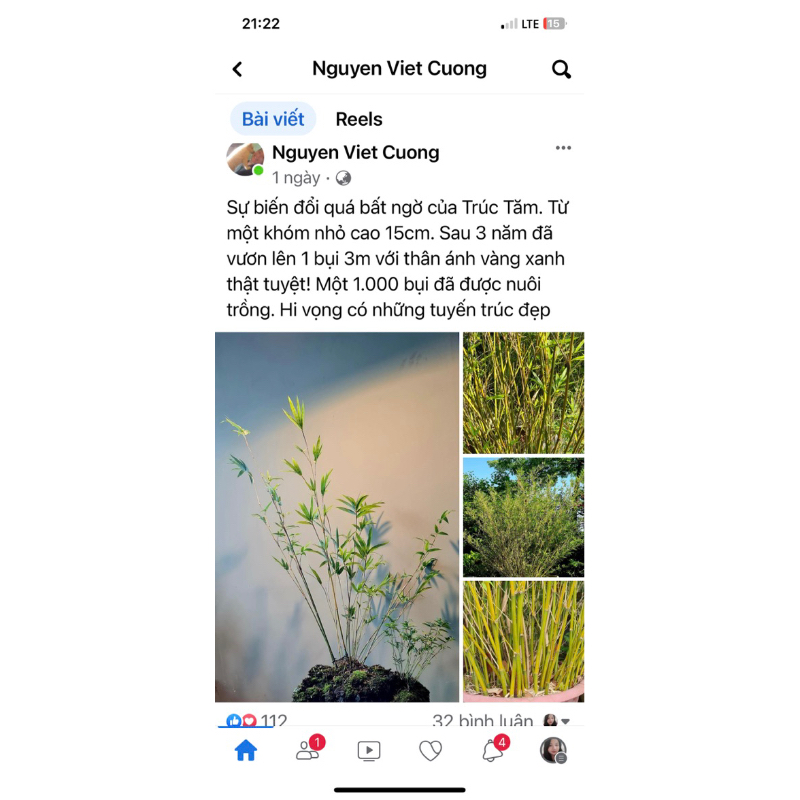Open the post's three-dot options menu

[x=563, y=148]
